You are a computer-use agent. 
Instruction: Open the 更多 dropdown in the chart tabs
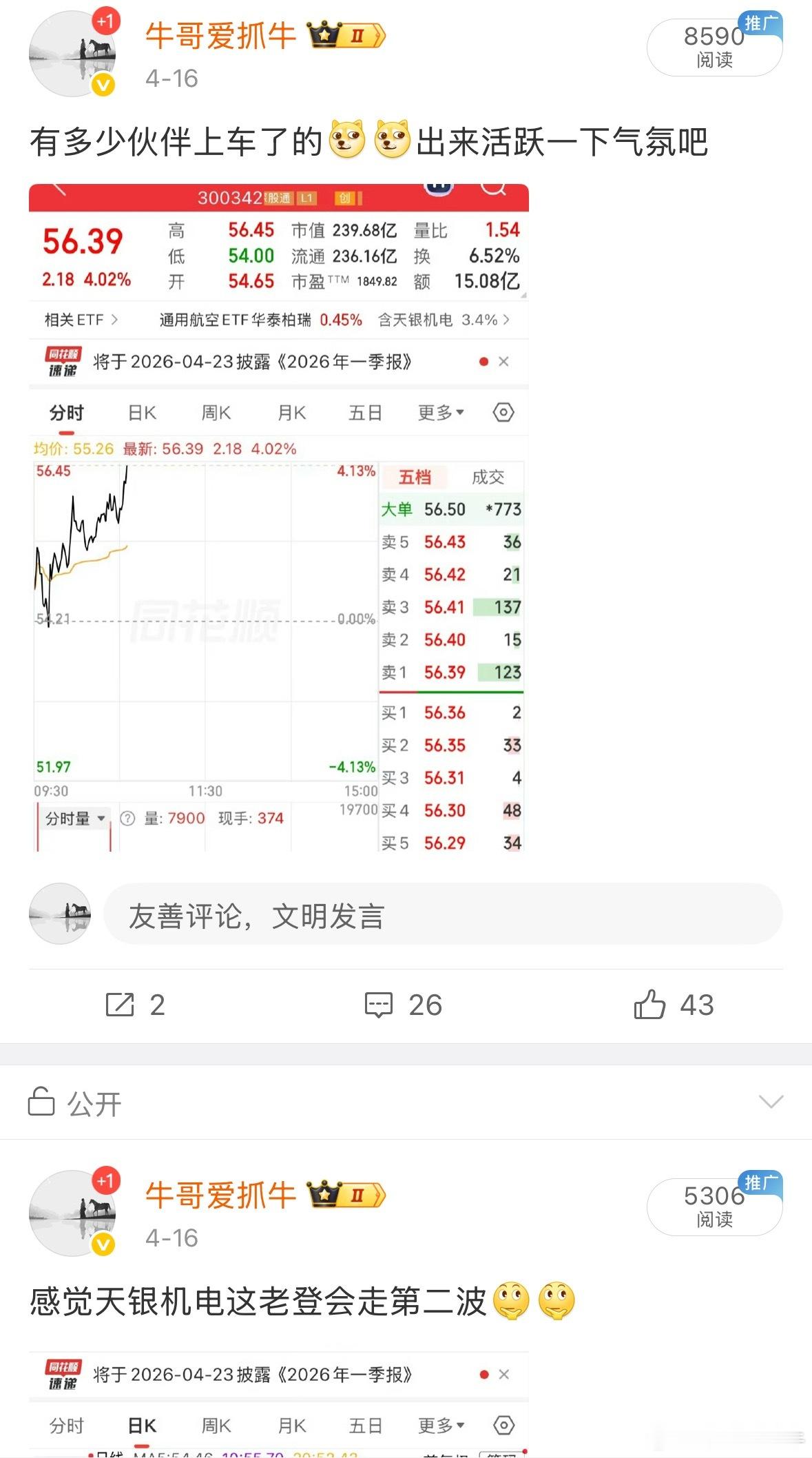tap(439, 411)
